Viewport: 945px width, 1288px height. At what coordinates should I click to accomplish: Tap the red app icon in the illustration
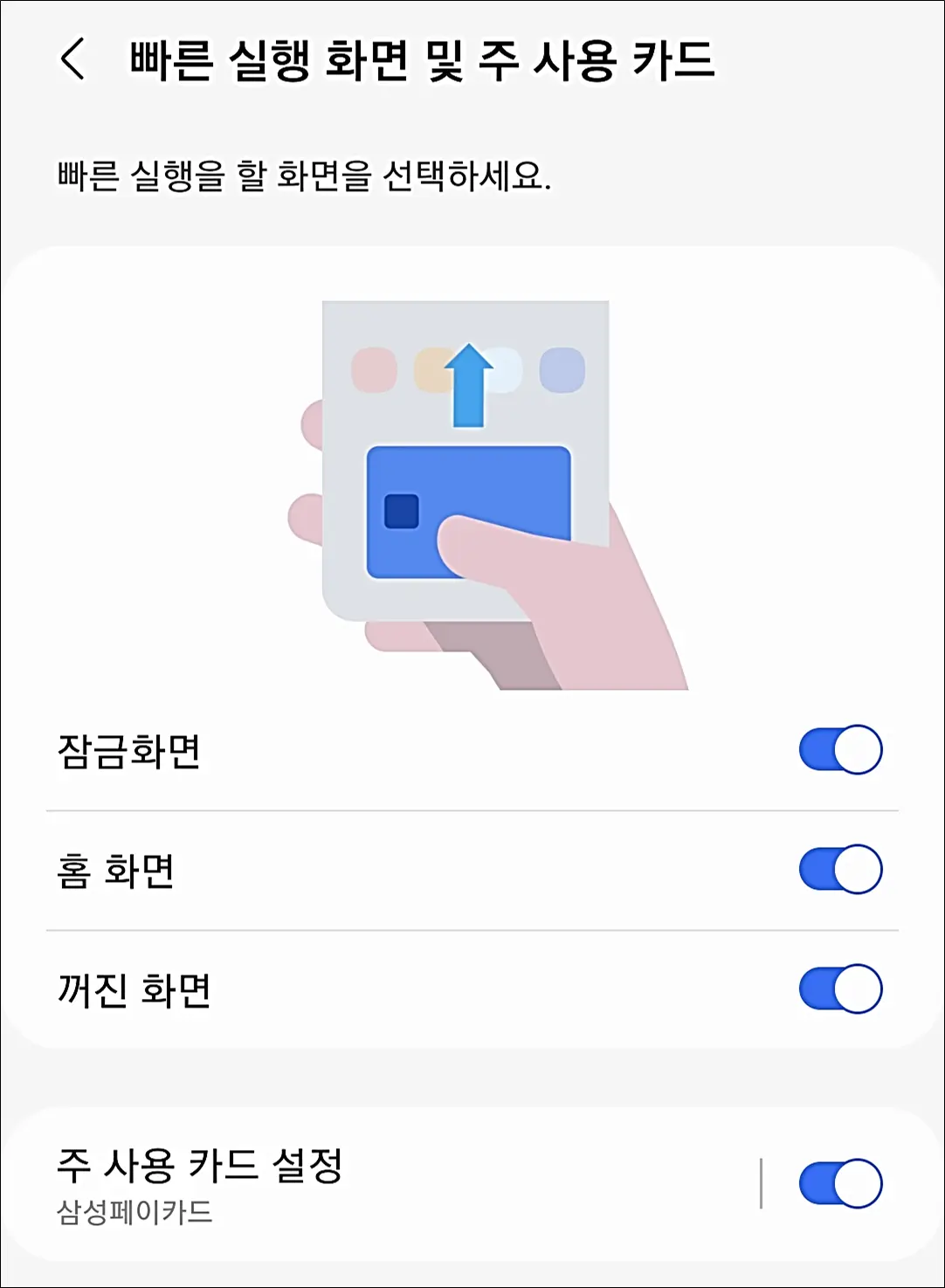(x=376, y=370)
